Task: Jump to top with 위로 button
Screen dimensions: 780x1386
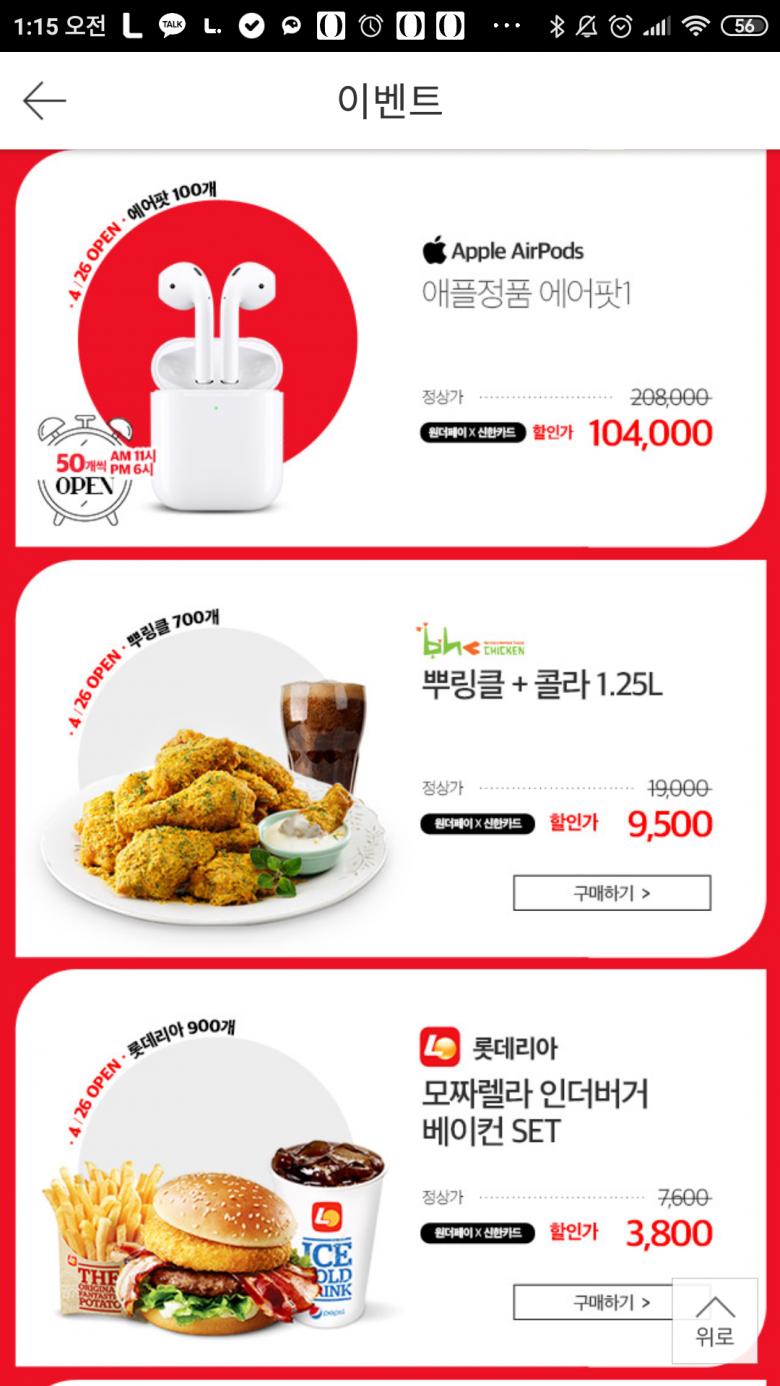Action: pos(714,1321)
